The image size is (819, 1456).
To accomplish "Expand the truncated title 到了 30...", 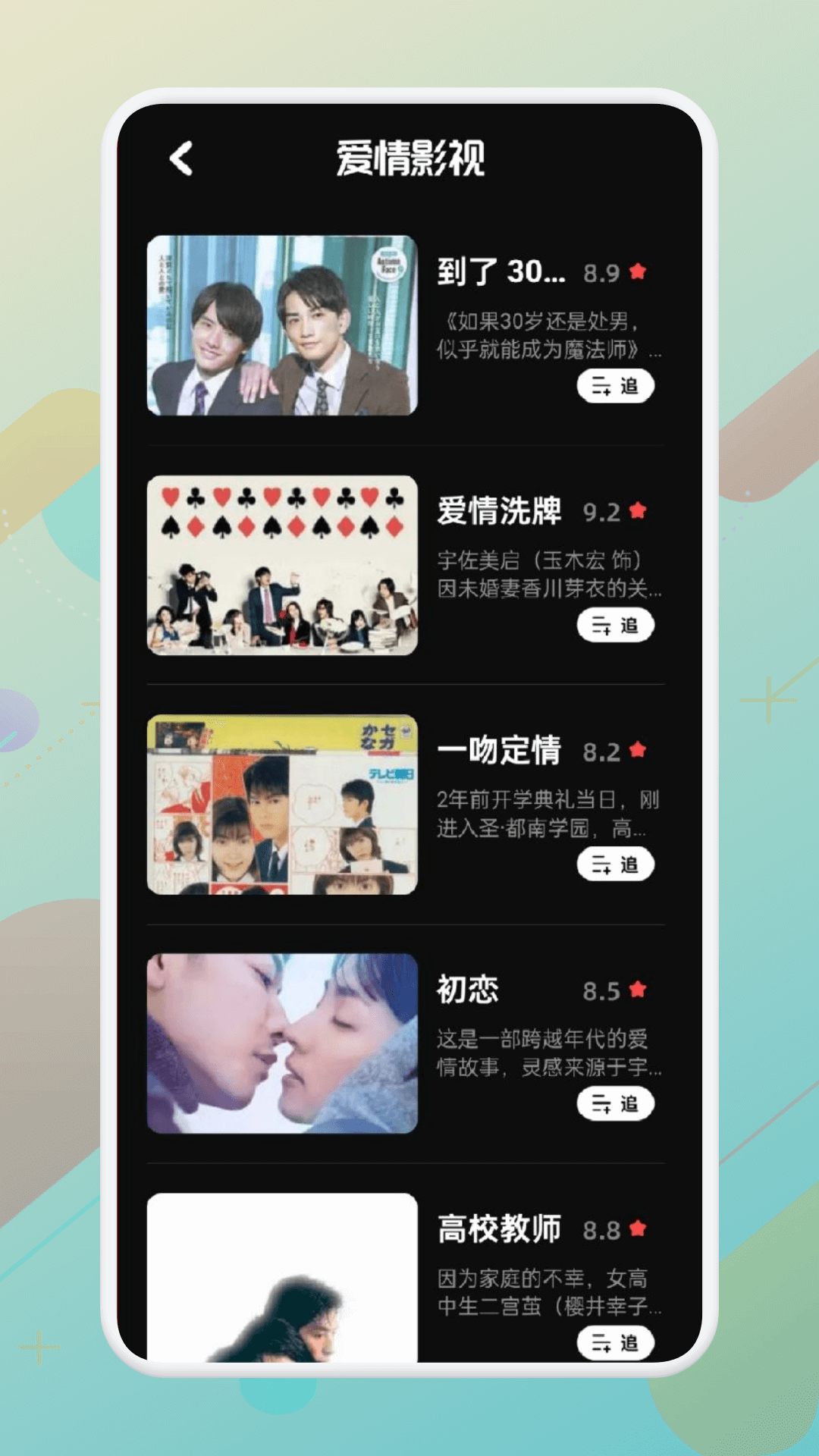I will point(502,273).
